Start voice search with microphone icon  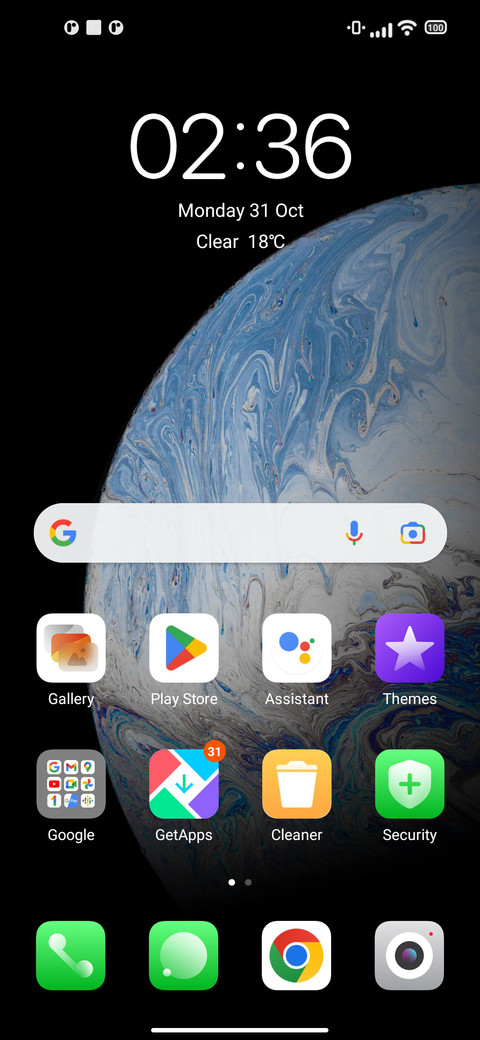pyautogui.click(x=354, y=533)
